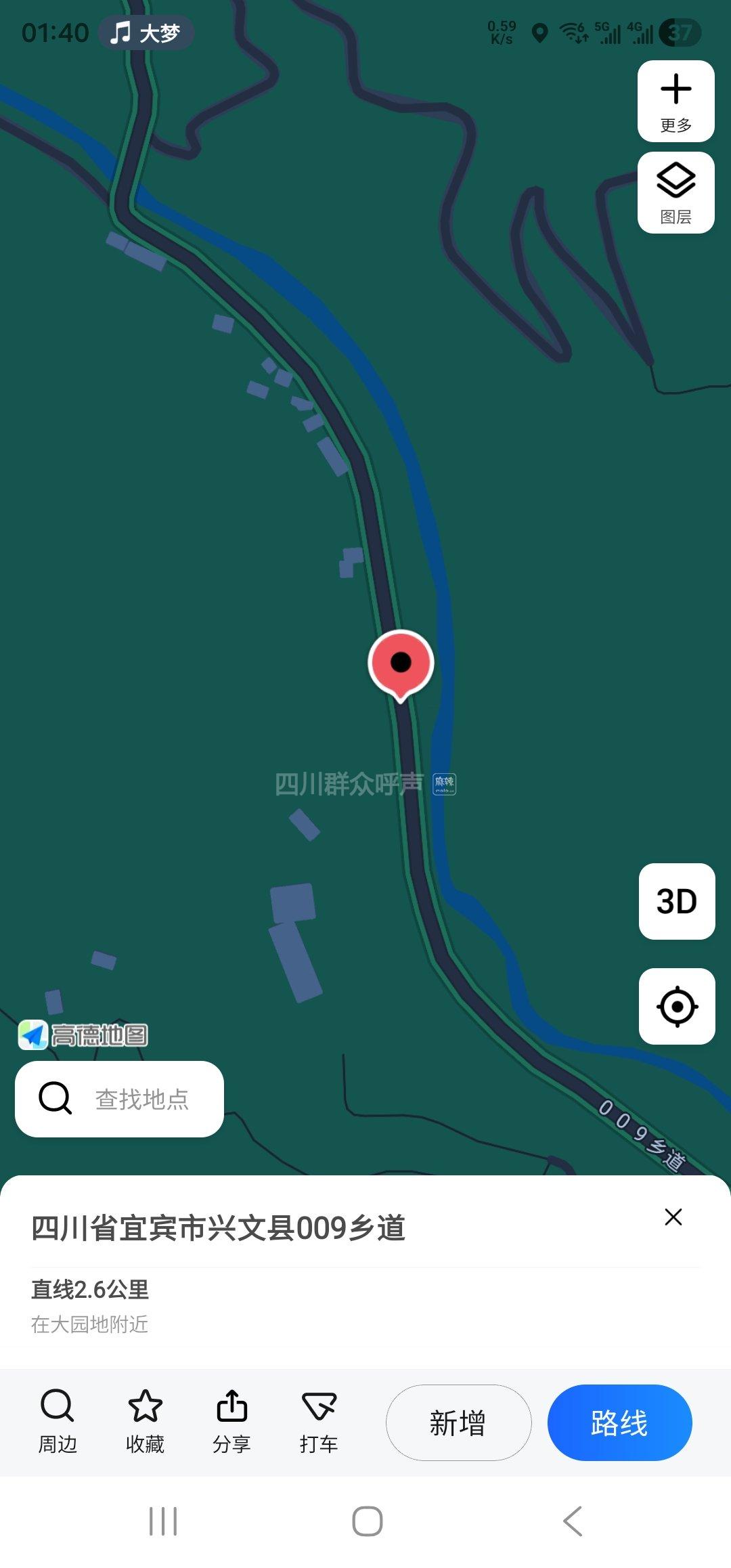Screen dimensions: 731x1568
Task: Get directions with the 路线 button
Action: 619,1422
